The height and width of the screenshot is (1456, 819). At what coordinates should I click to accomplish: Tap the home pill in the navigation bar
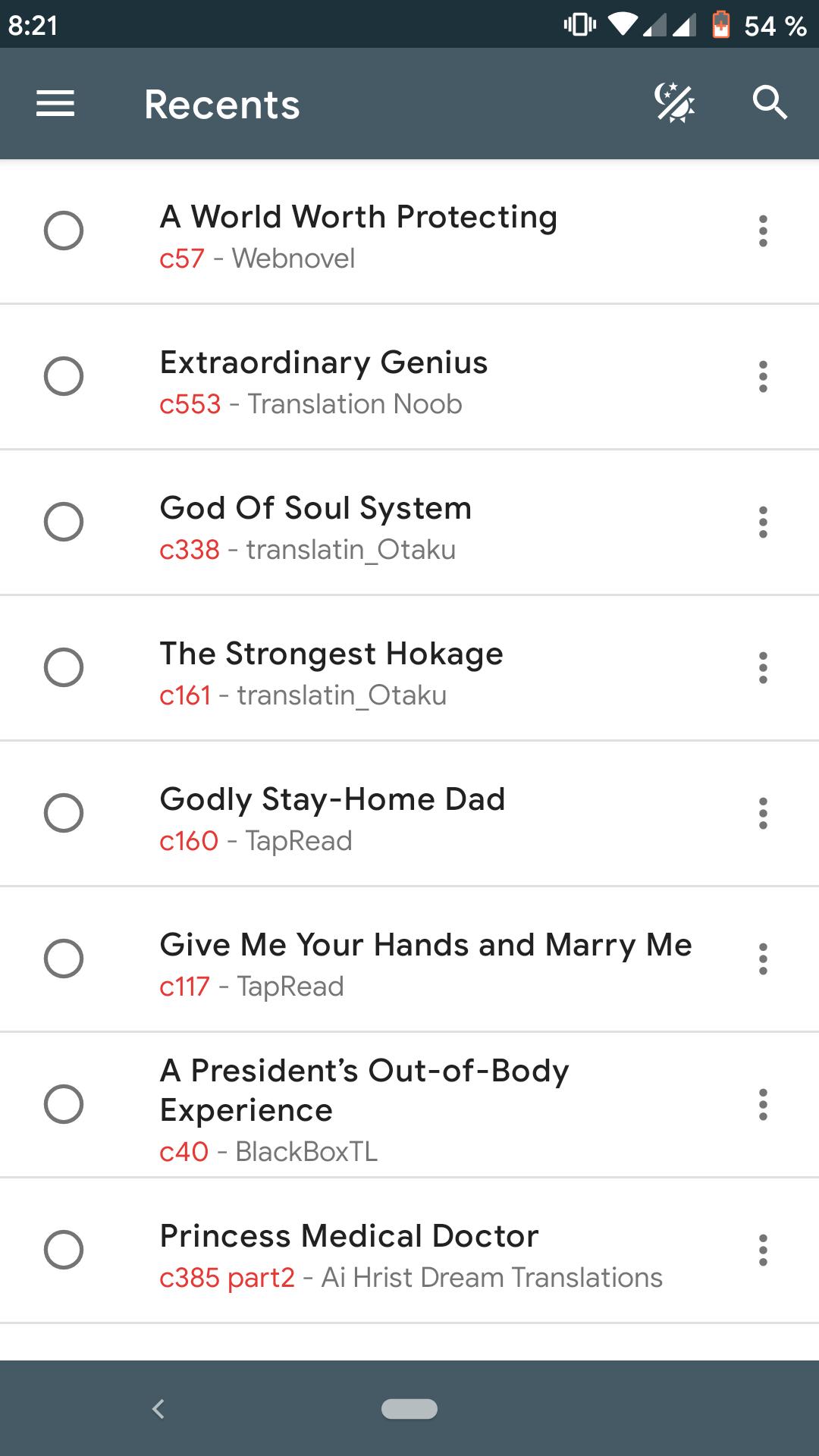(x=409, y=1409)
